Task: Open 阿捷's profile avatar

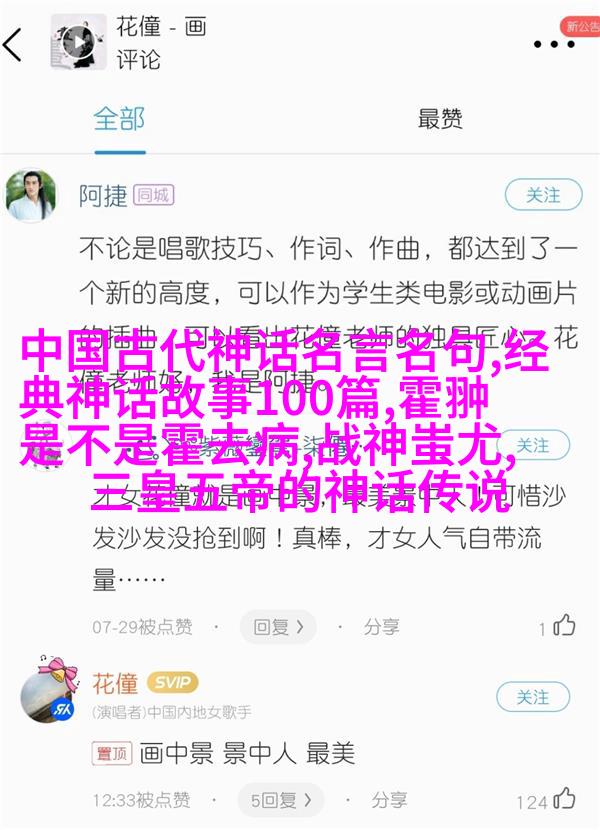Action: pos(29,196)
